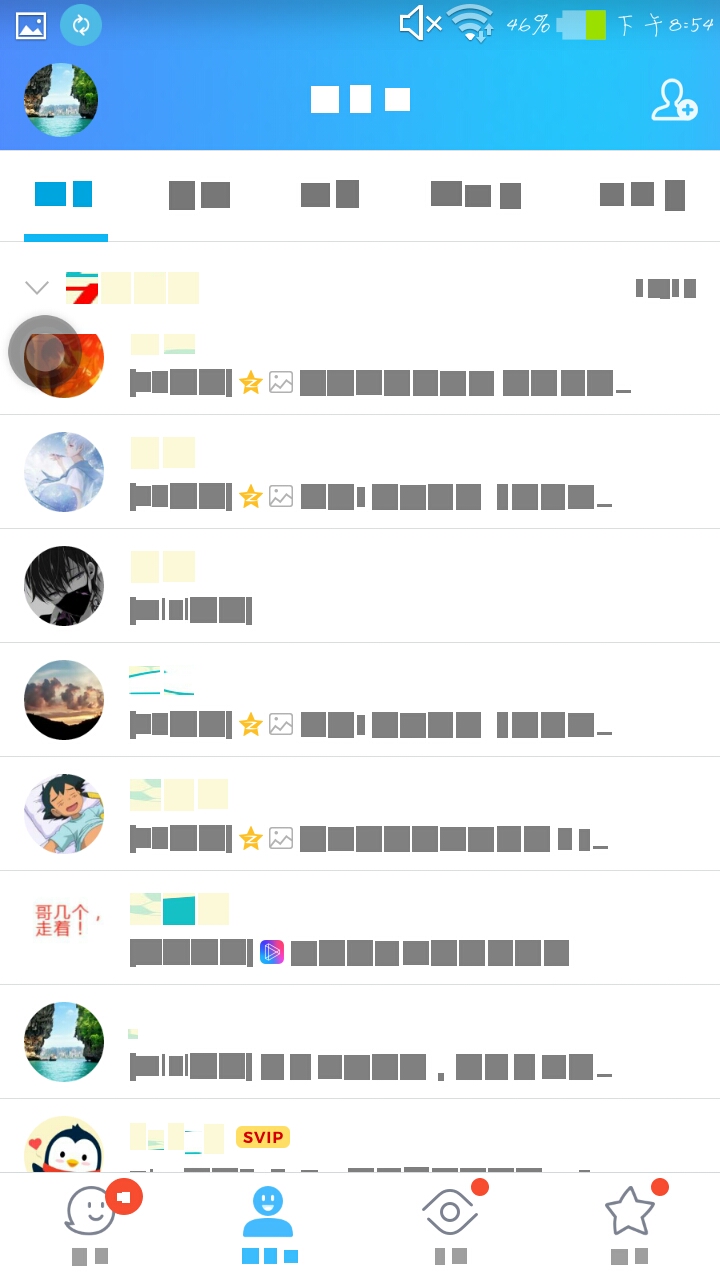720x1280 pixels.
Task: Switch to the fifth top tab
Action: [642, 195]
